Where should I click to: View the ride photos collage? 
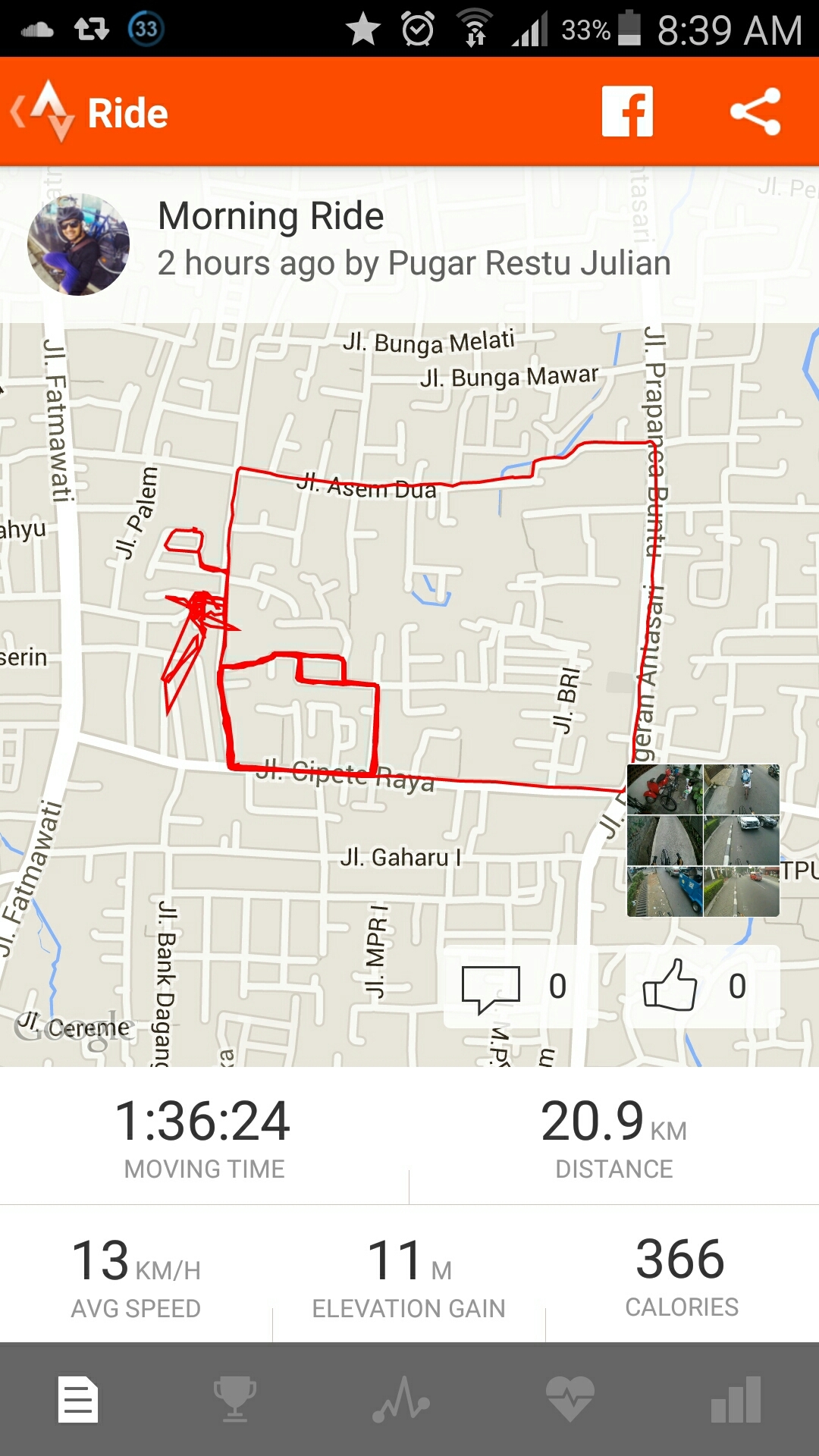[703, 840]
